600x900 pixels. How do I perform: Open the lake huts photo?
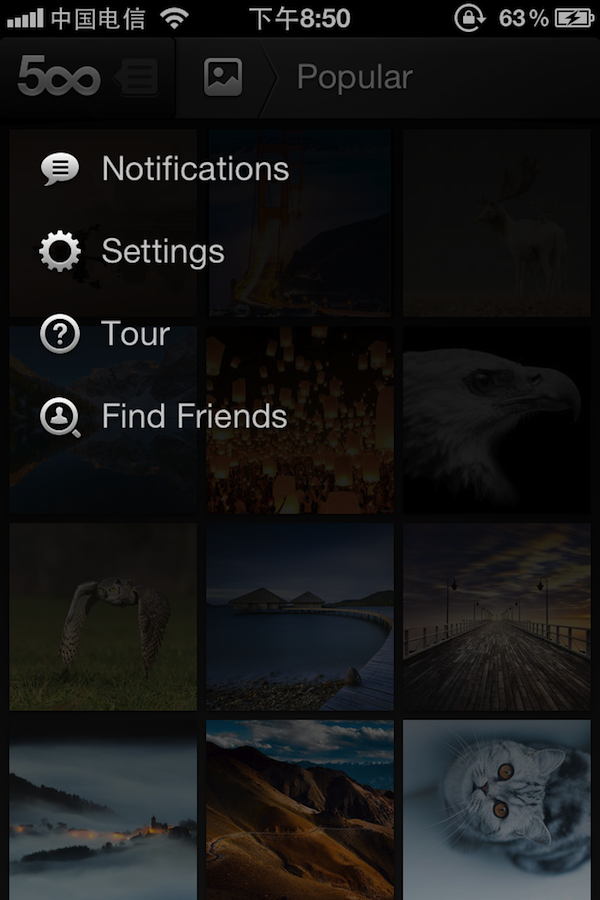point(300,616)
